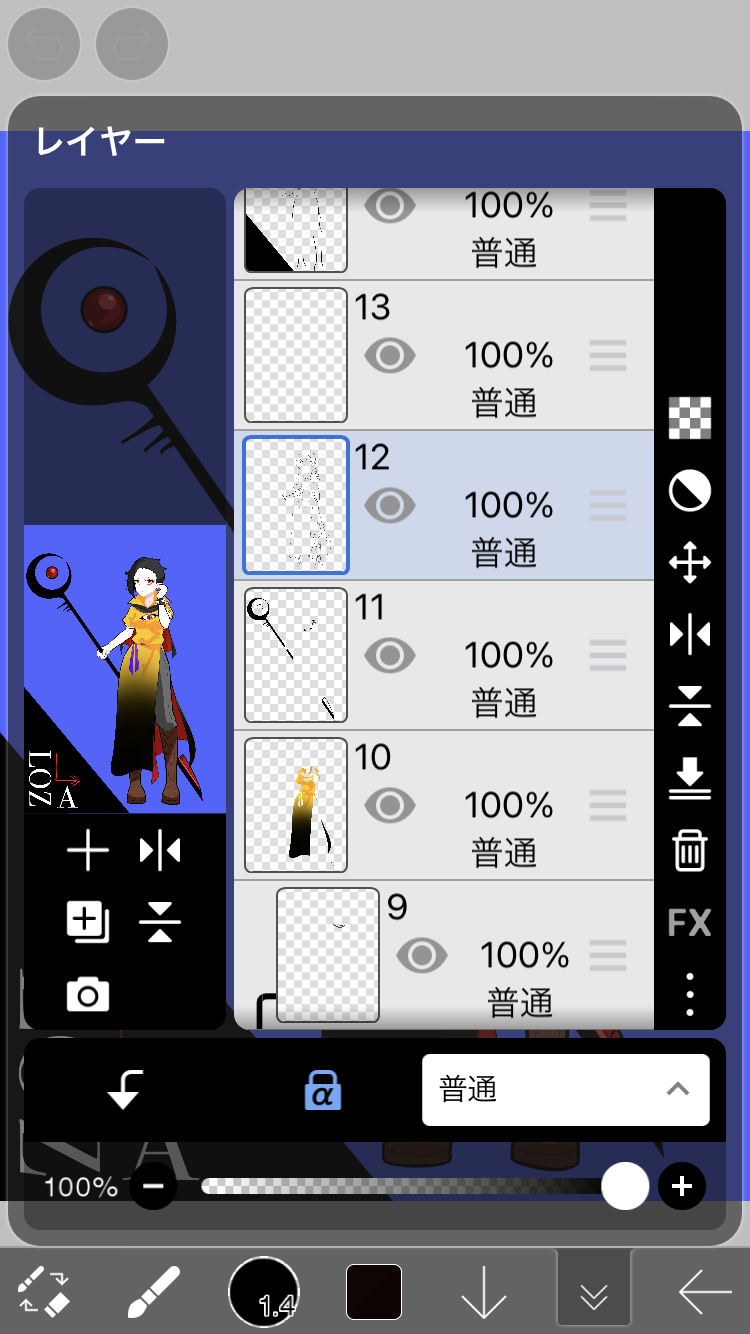Add a layer from the camera
750x1334 pixels.
pos(88,995)
